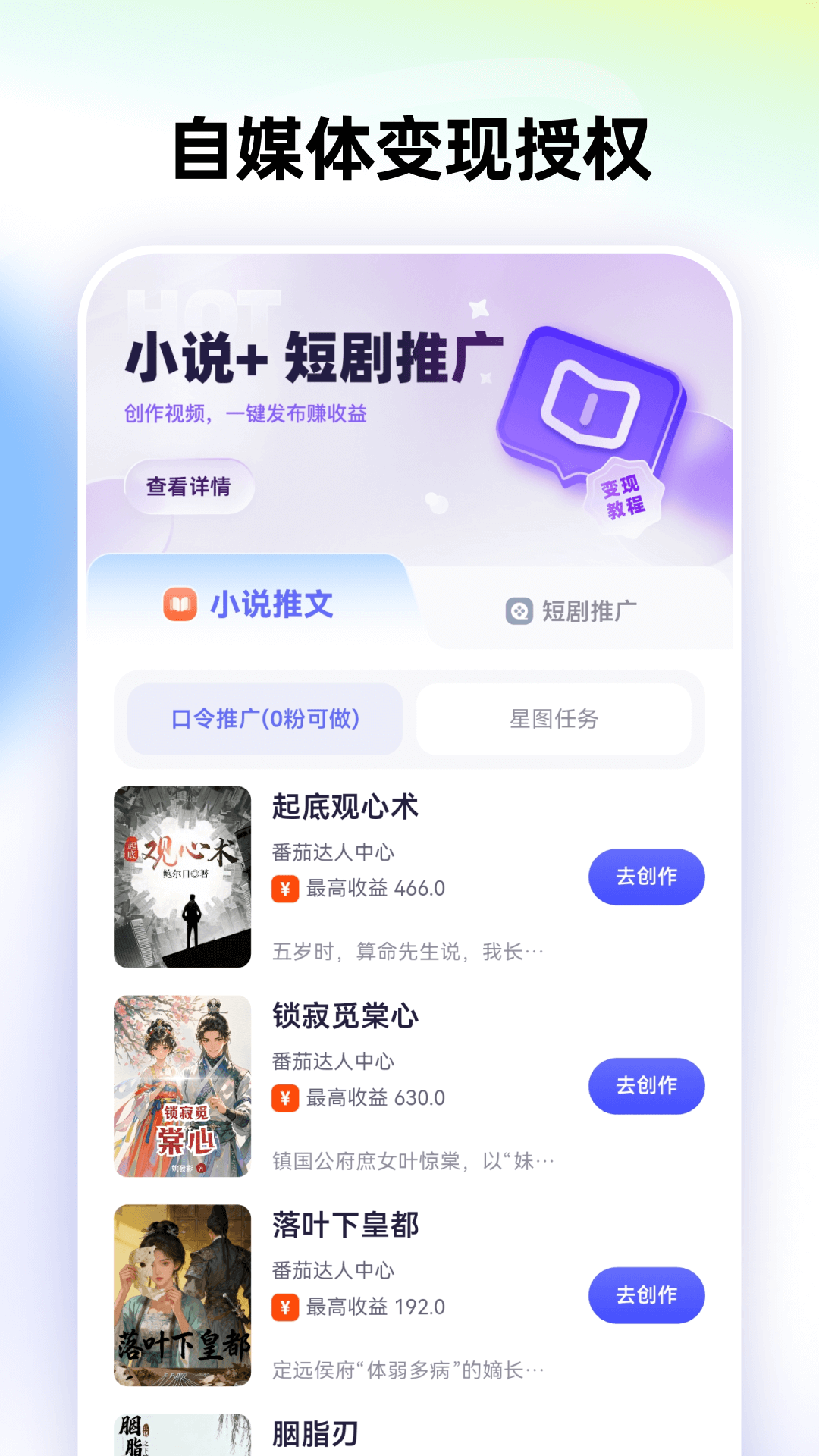Tap 去创作 for 锁寂觅棠心
The width and height of the screenshot is (819, 1456).
tap(646, 1086)
